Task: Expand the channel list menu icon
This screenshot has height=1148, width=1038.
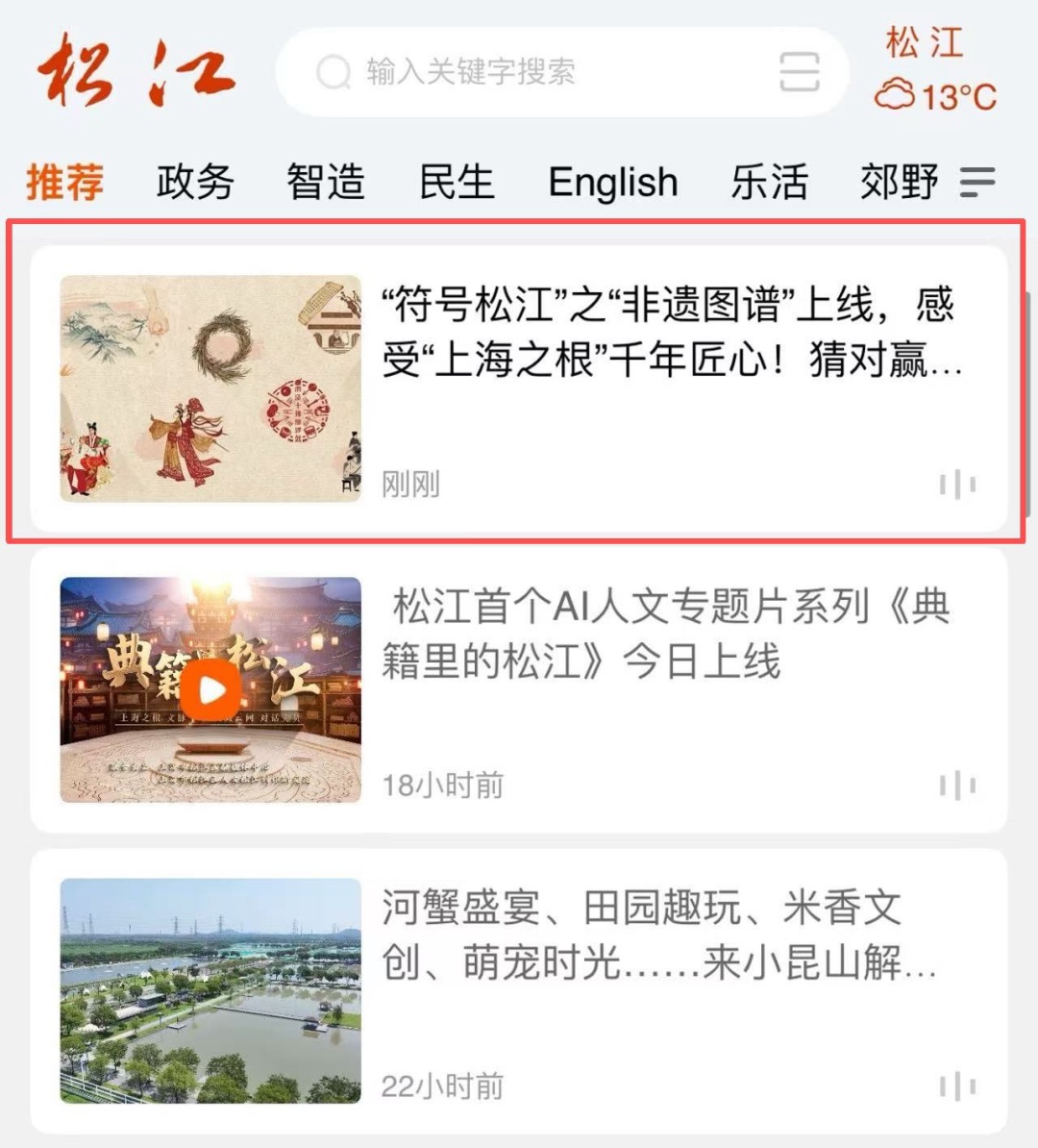Action: point(977,182)
